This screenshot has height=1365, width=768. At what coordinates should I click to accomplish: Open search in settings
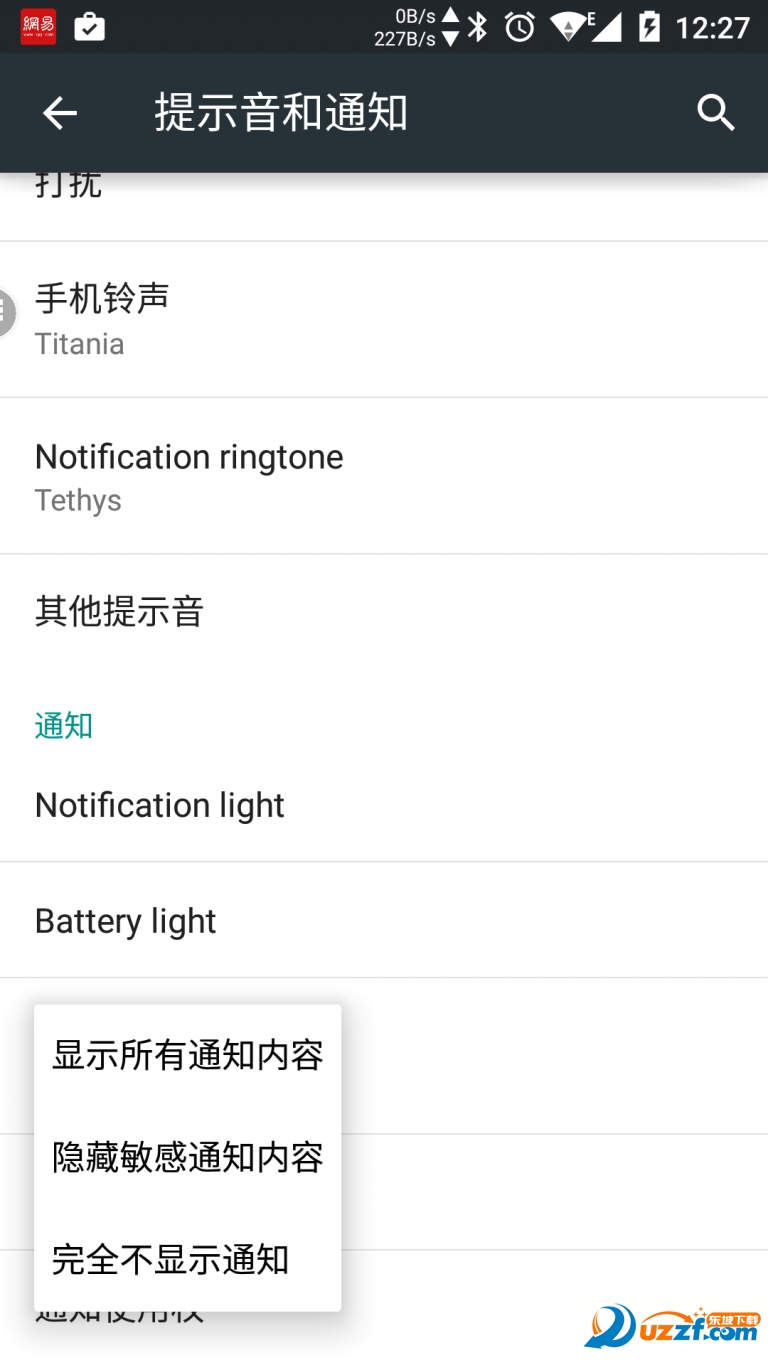(716, 113)
